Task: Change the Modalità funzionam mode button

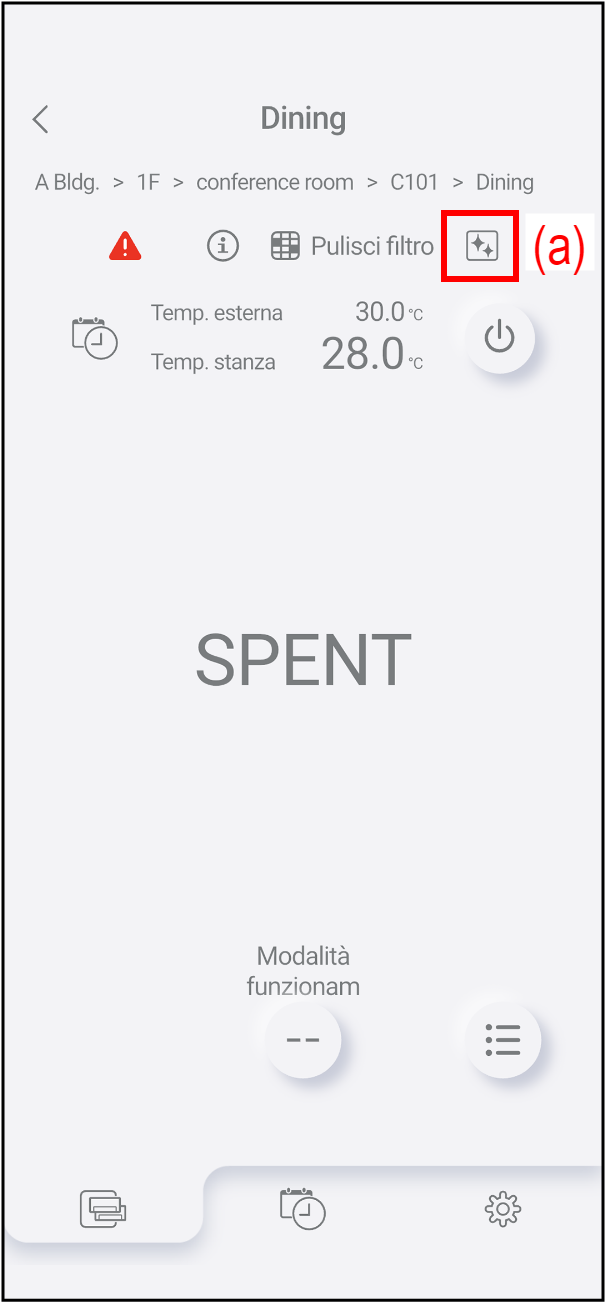Action: point(303,1040)
